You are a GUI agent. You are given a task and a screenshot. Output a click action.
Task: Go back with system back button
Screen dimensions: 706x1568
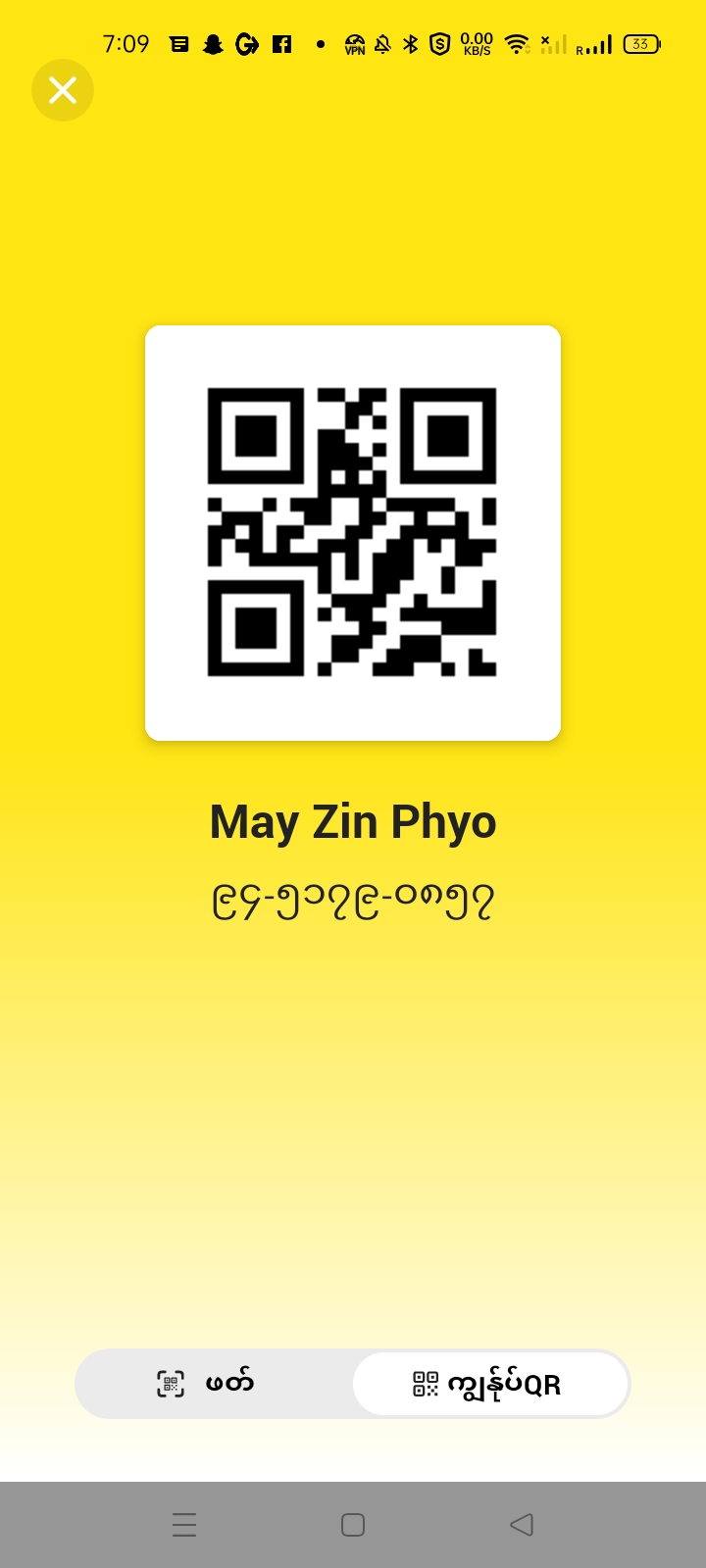pyautogui.click(x=522, y=1525)
